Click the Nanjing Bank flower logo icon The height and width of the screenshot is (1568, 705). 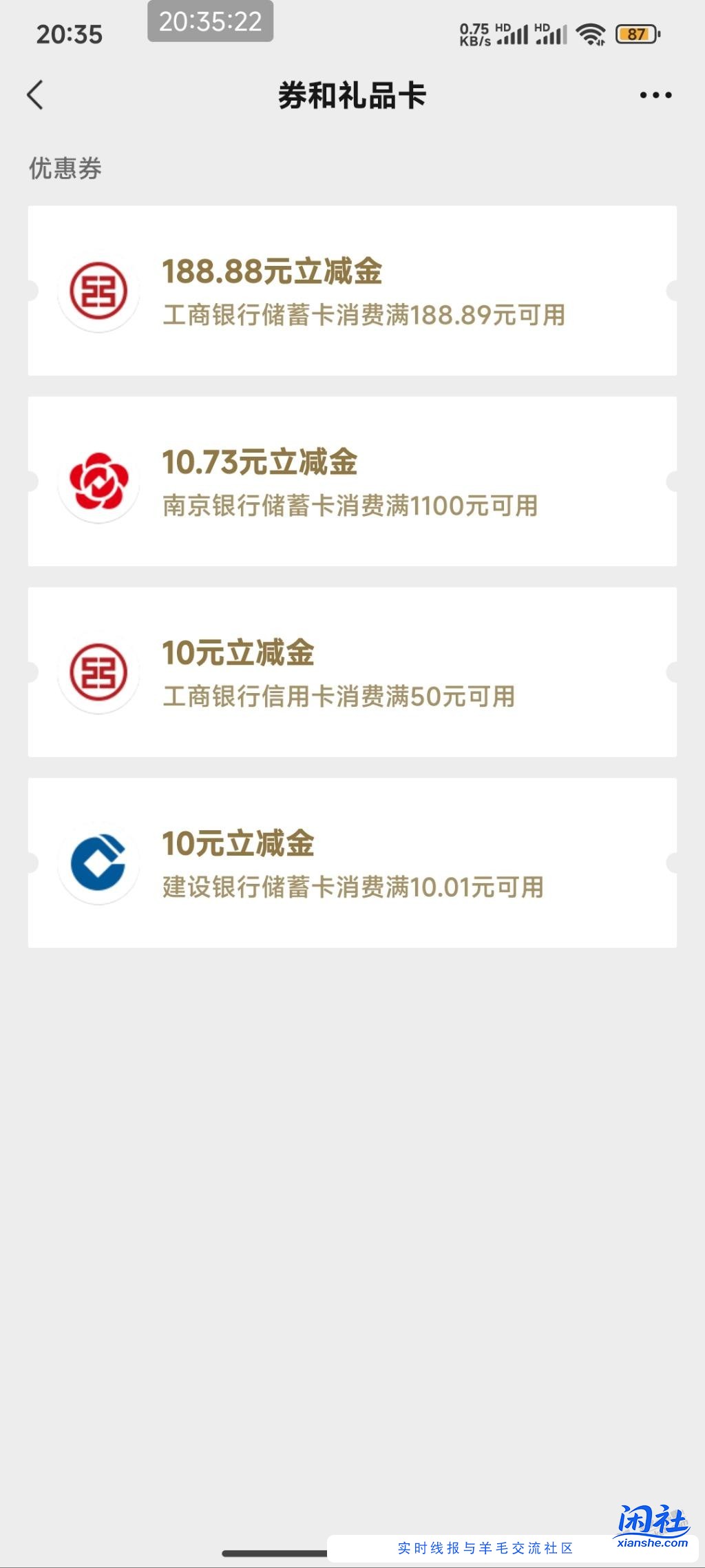[x=98, y=482]
